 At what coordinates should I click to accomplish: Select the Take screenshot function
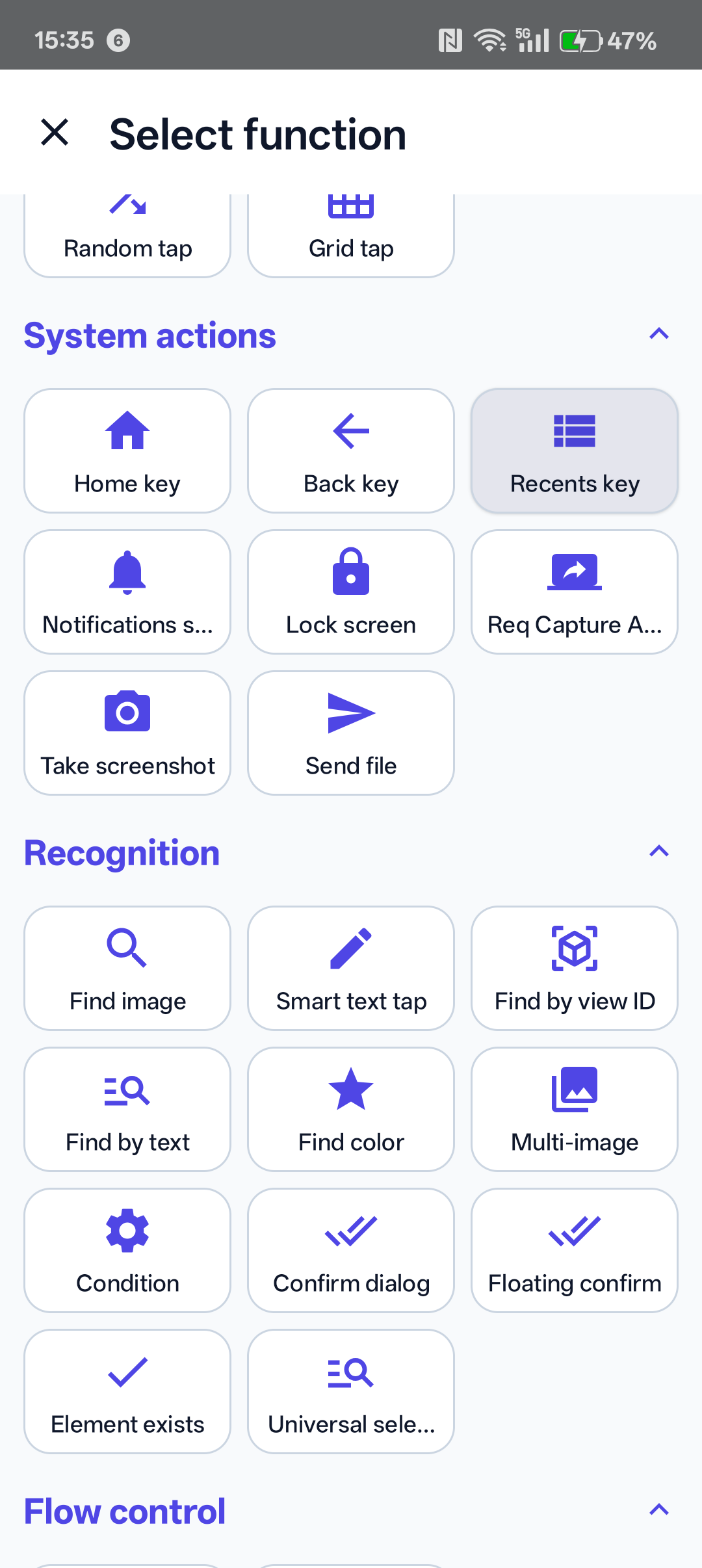tap(127, 732)
